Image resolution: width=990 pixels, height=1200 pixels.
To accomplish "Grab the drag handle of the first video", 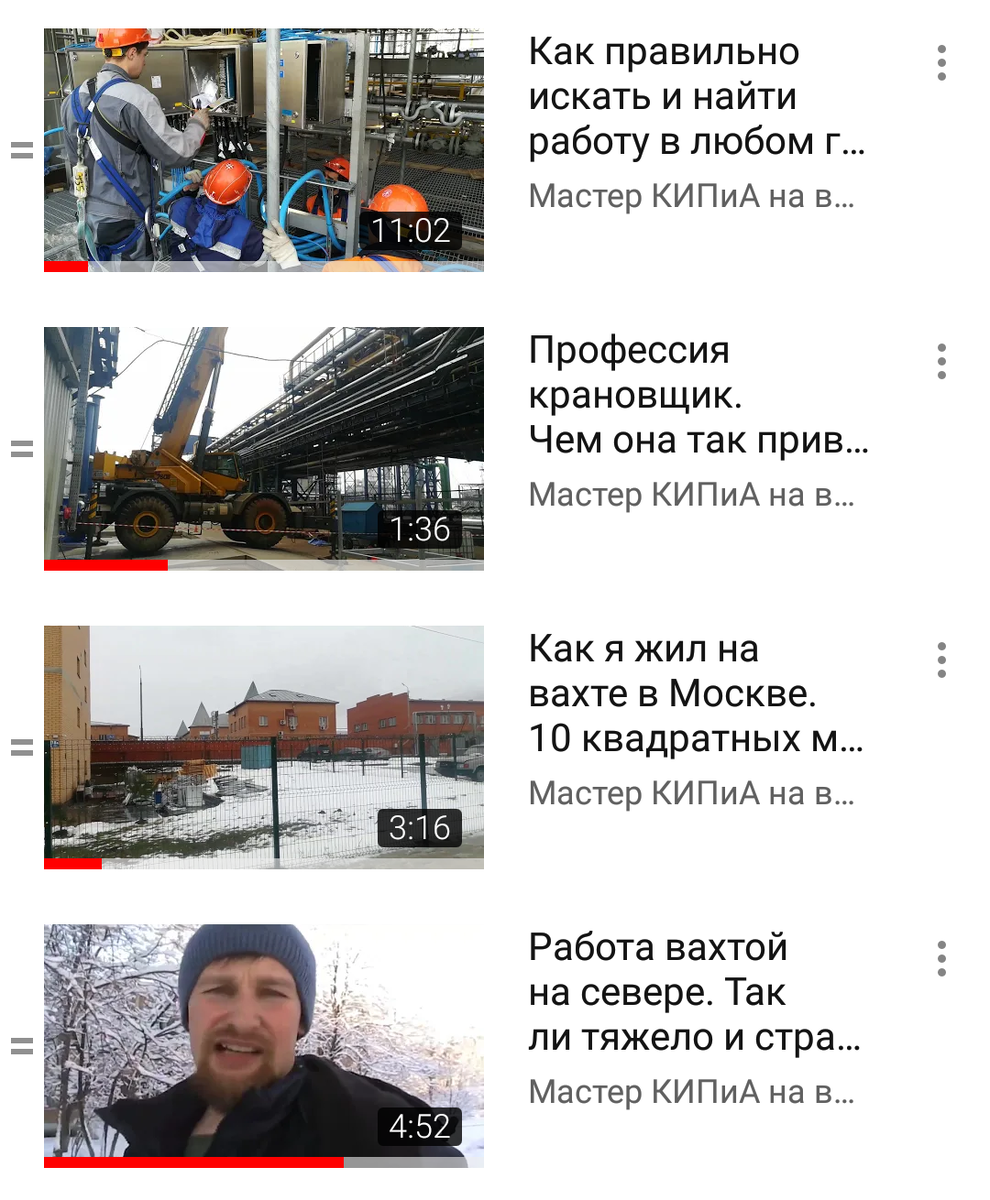I will coord(20,150).
